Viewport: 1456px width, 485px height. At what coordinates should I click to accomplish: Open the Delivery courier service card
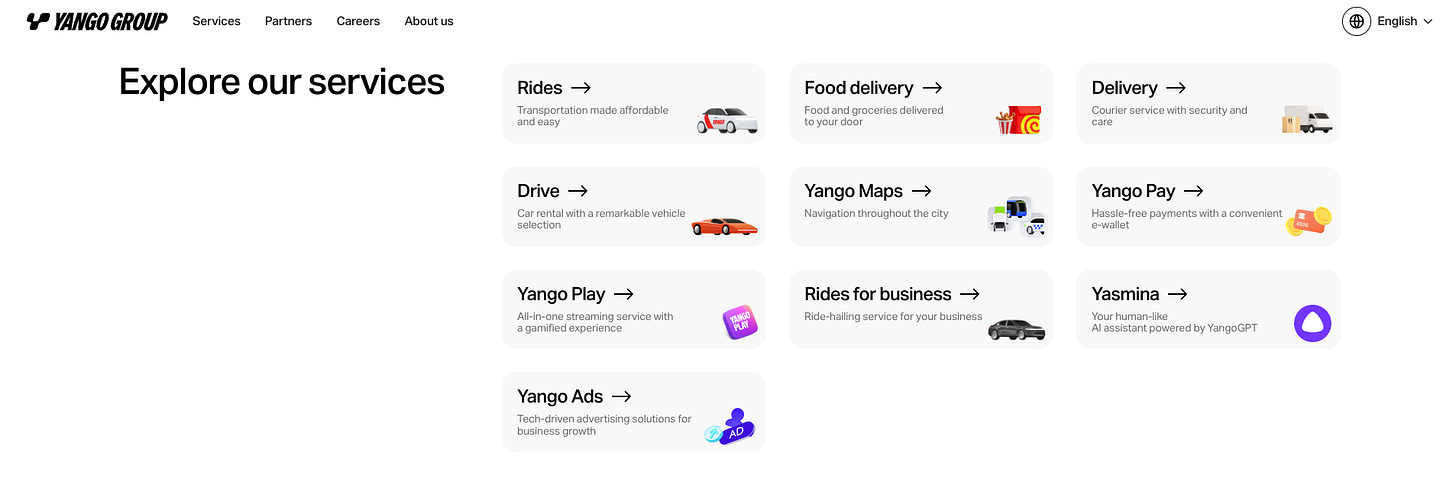pos(1207,103)
